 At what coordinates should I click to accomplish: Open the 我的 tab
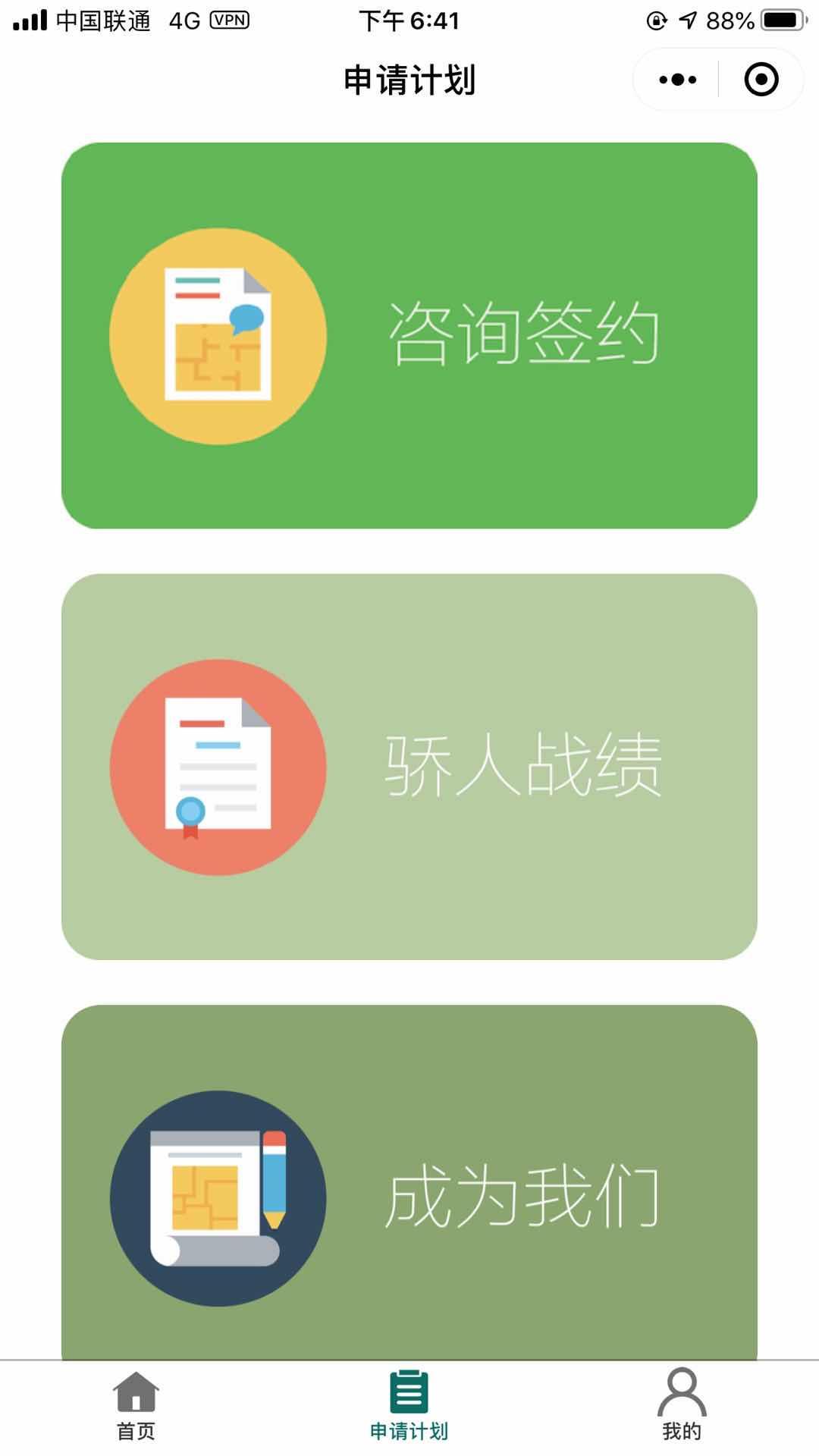coord(682,1407)
